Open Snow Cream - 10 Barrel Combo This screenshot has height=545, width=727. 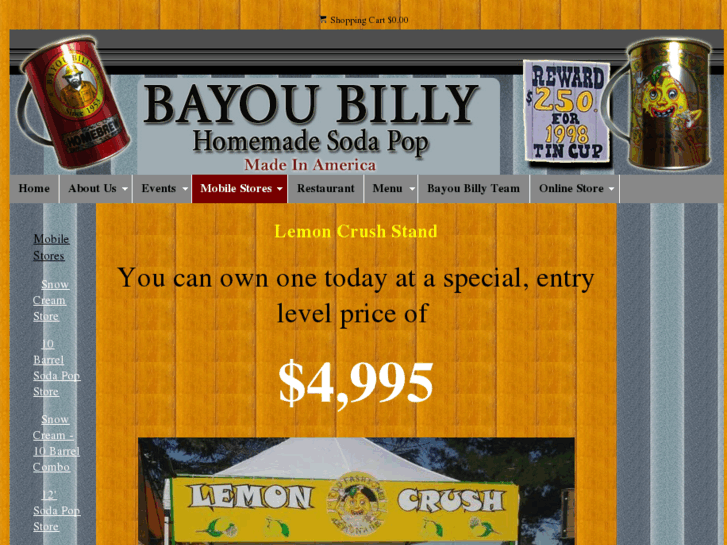(x=55, y=443)
